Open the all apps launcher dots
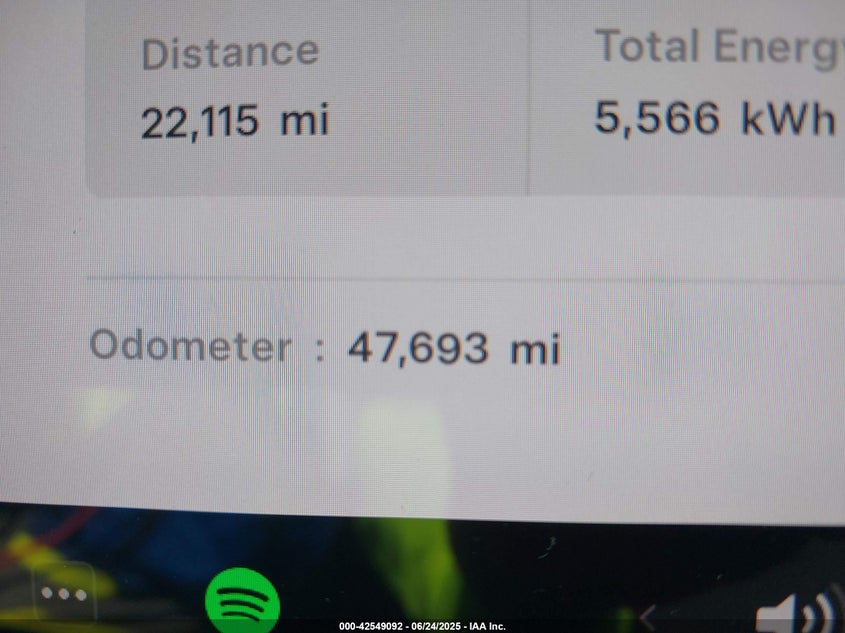This screenshot has height=633, width=845. click(x=64, y=593)
